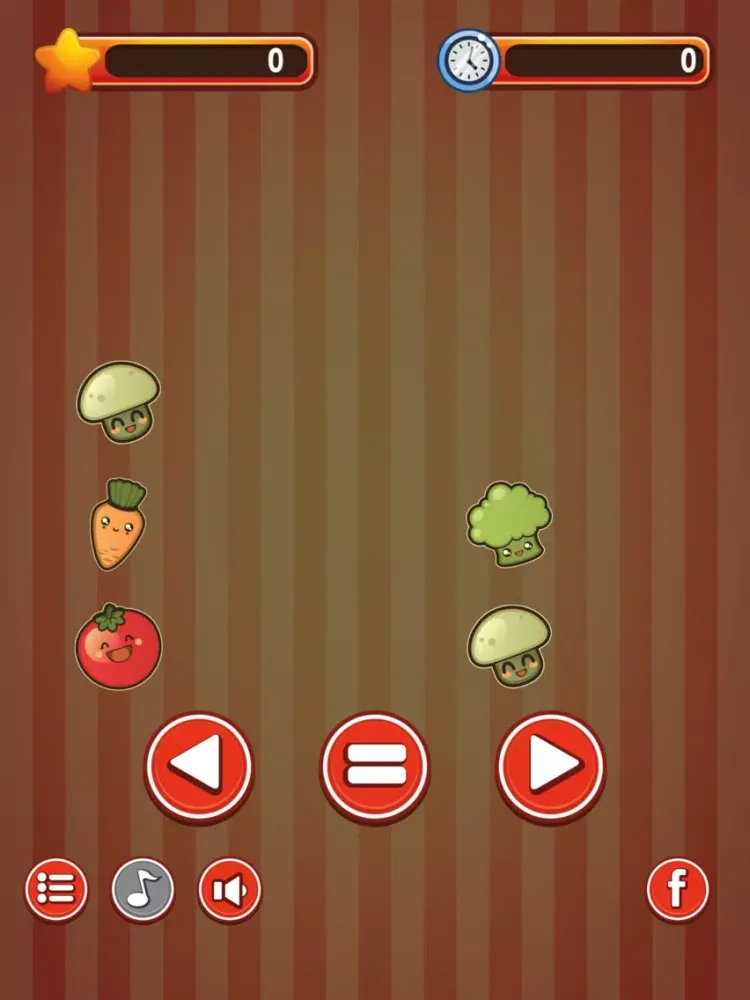Tap the equals button in the middle

pos(375,767)
